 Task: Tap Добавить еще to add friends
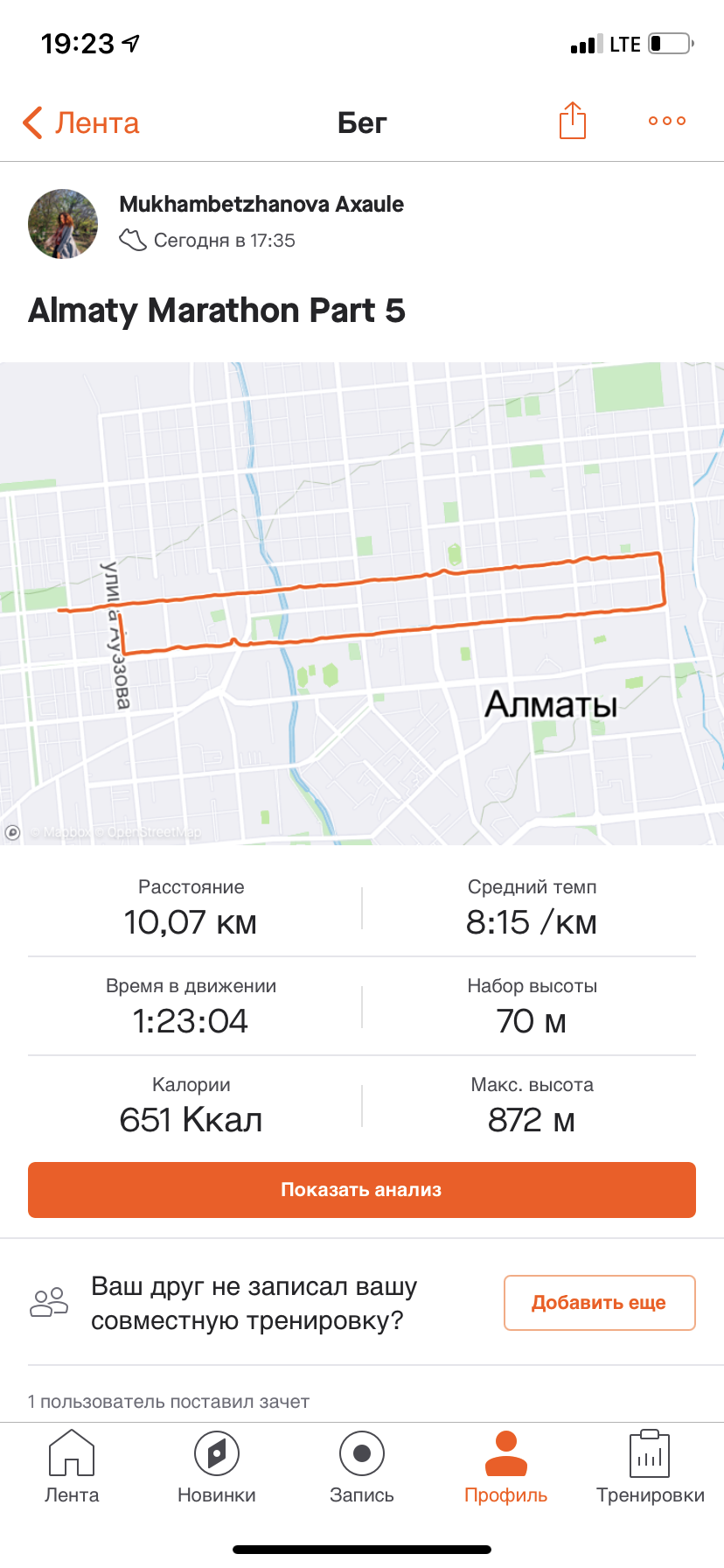(x=599, y=1303)
